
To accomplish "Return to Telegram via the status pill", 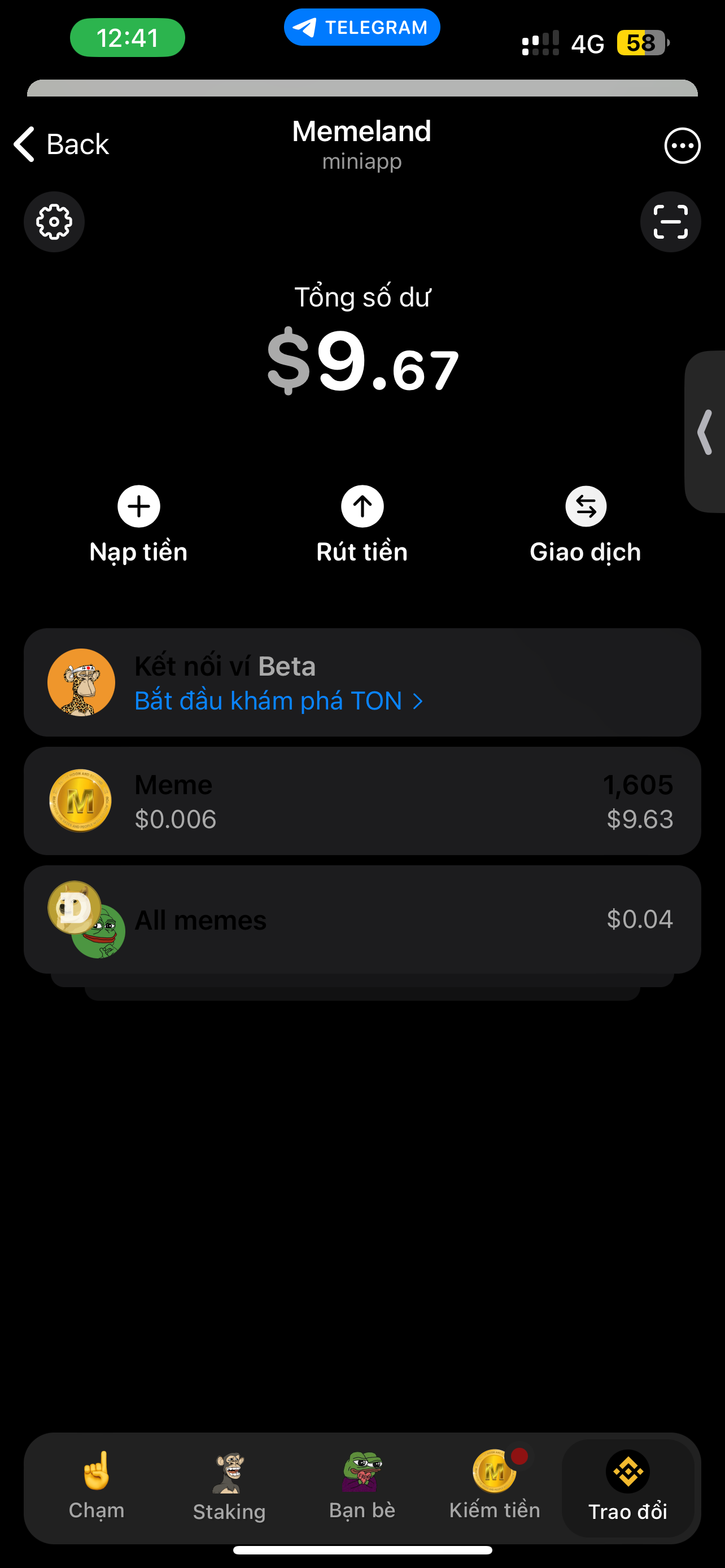I will 362,28.
